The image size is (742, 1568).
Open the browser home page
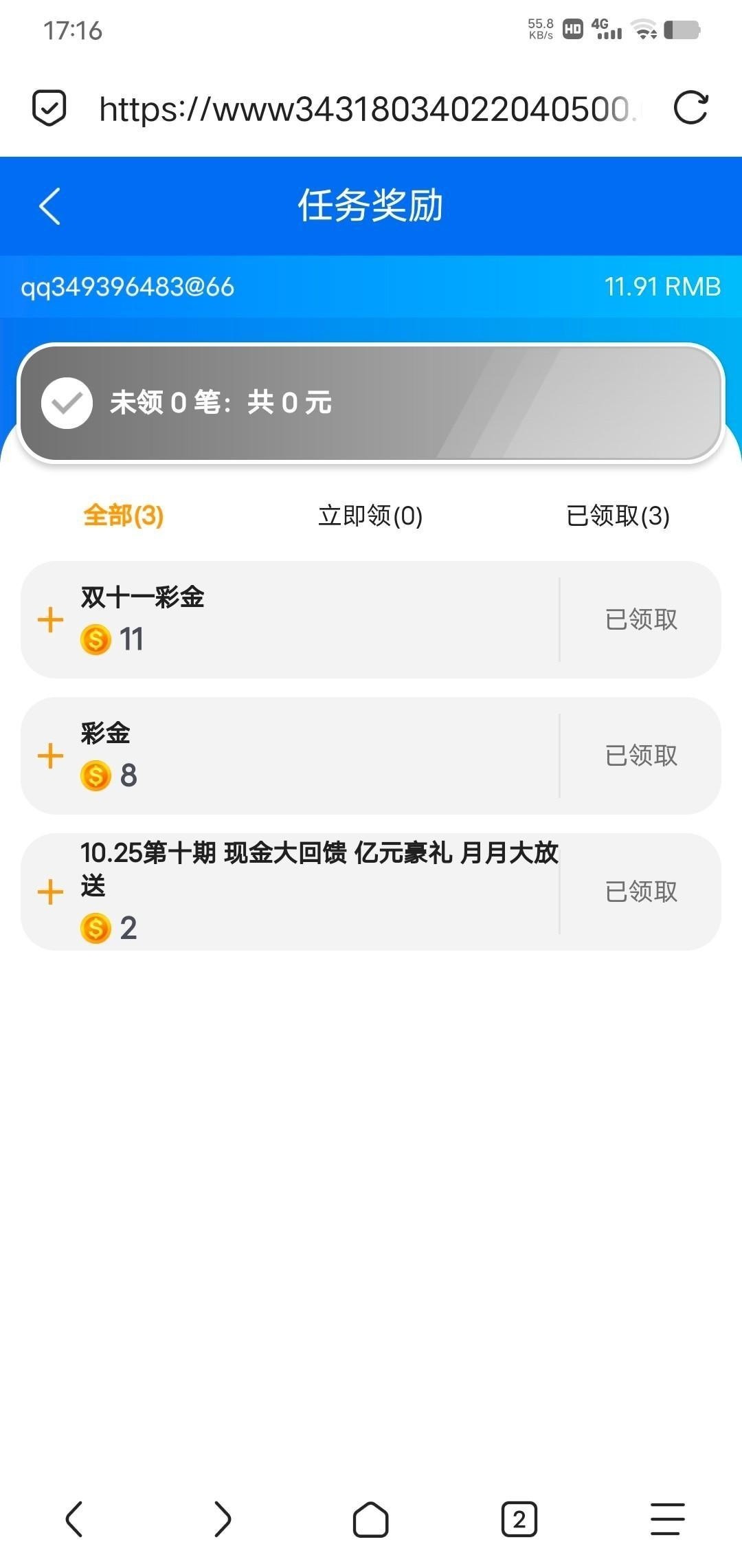pos(371,1519)
